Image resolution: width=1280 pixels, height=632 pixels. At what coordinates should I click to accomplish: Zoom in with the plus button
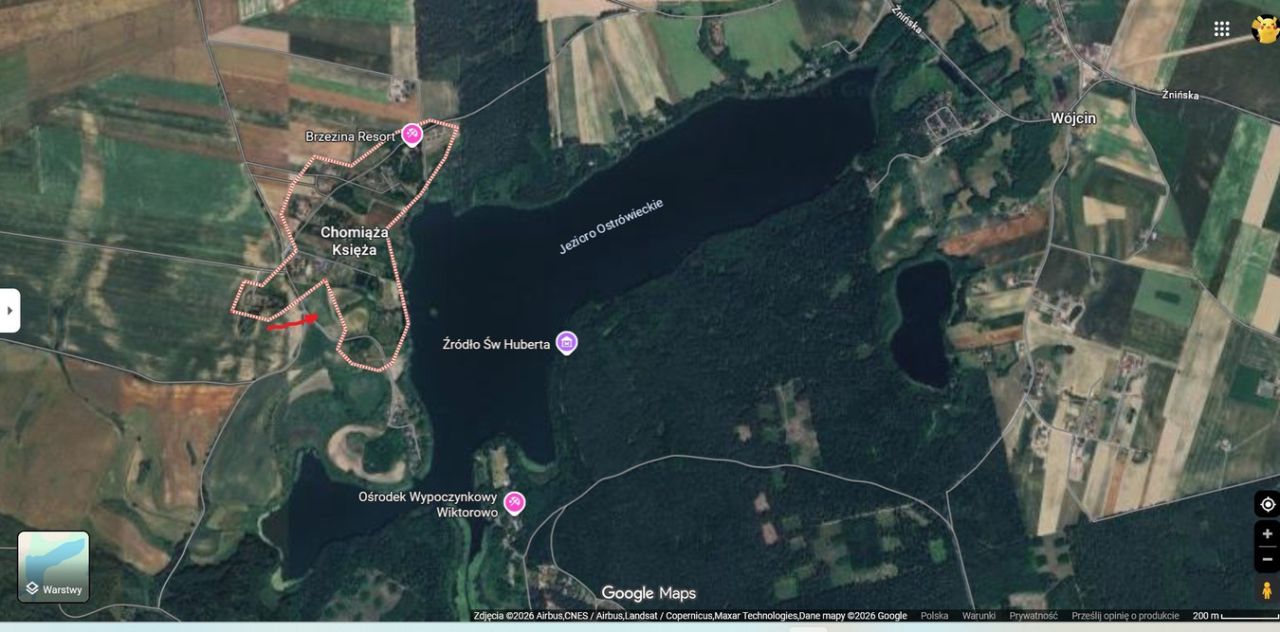click(x=1267, y=534)
